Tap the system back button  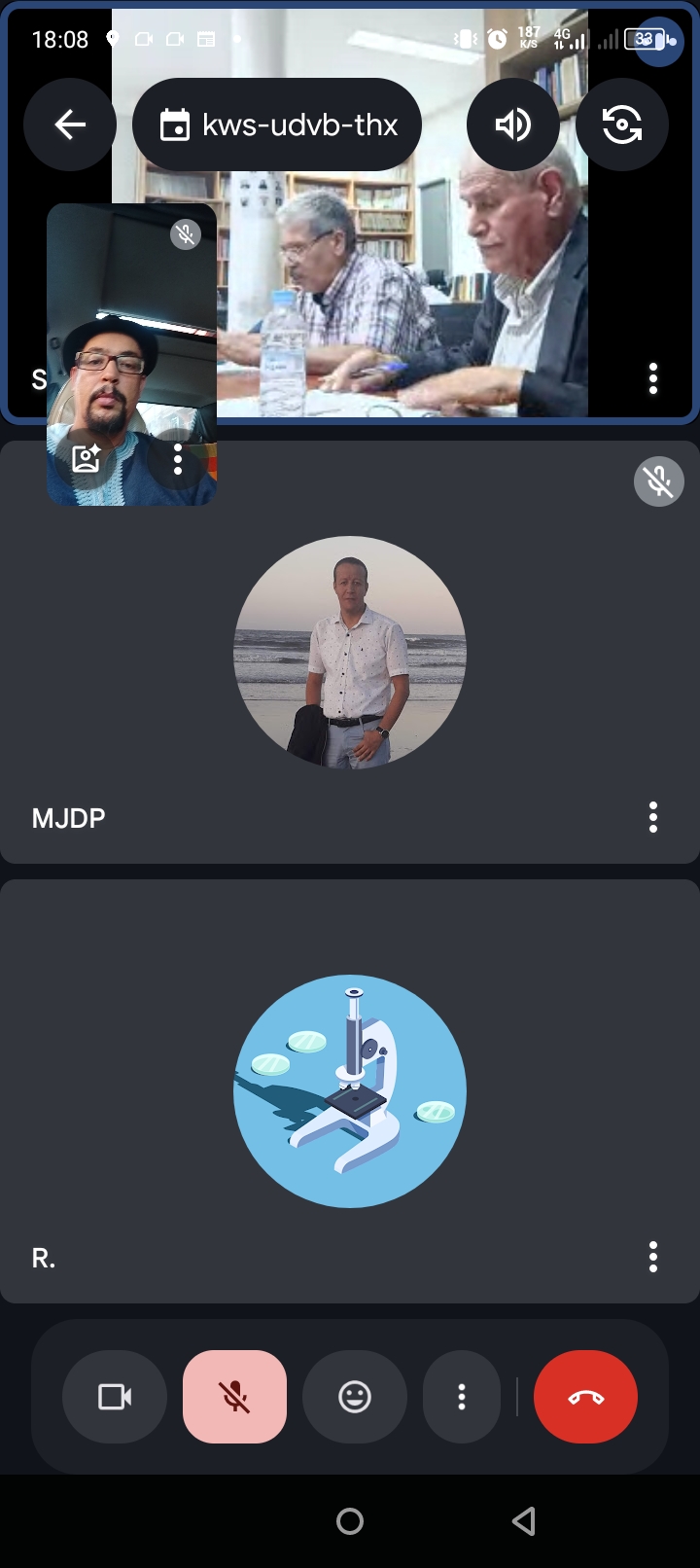[524, 1521]
